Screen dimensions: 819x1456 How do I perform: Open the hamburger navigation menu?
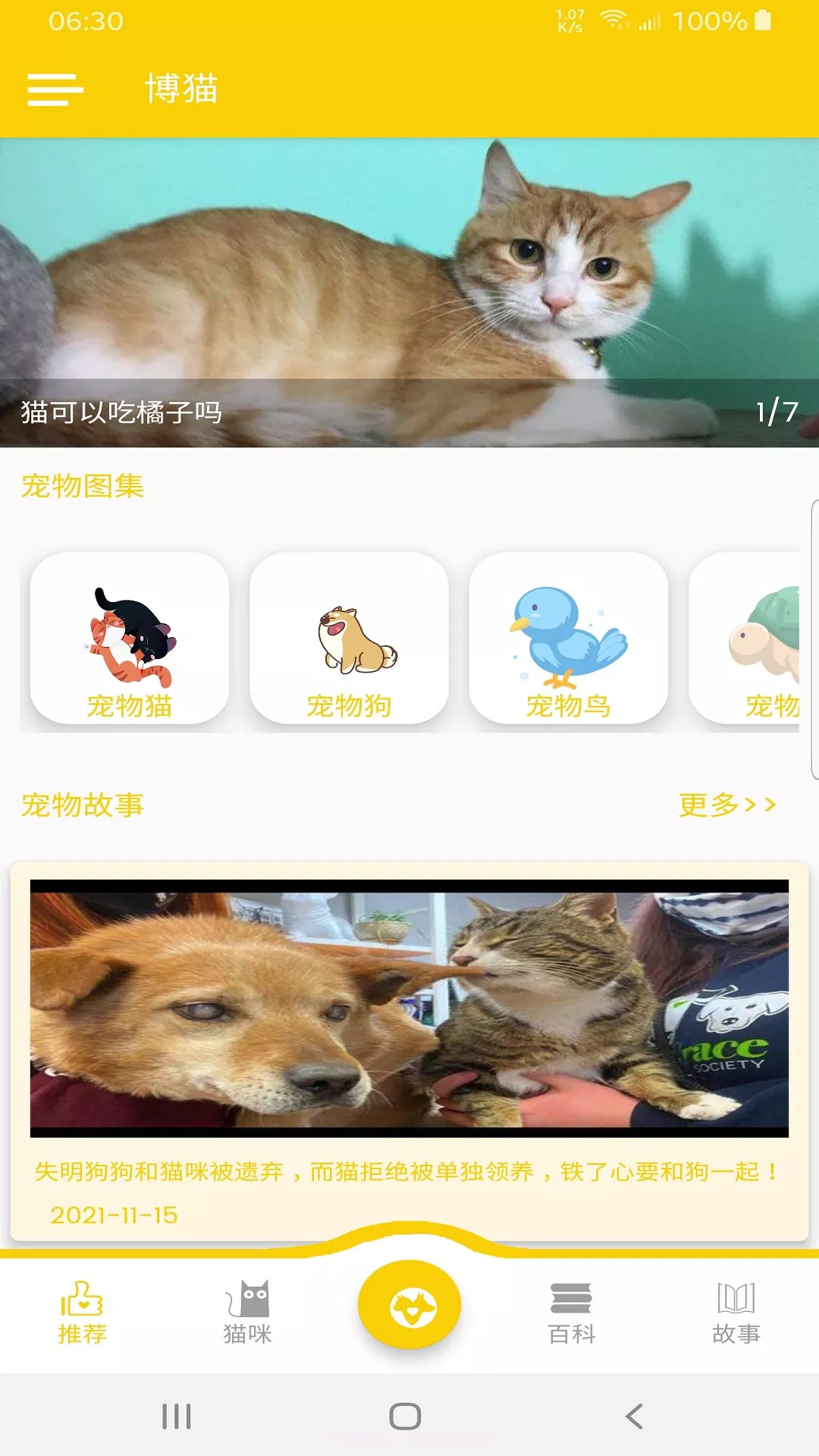point(53,89)
